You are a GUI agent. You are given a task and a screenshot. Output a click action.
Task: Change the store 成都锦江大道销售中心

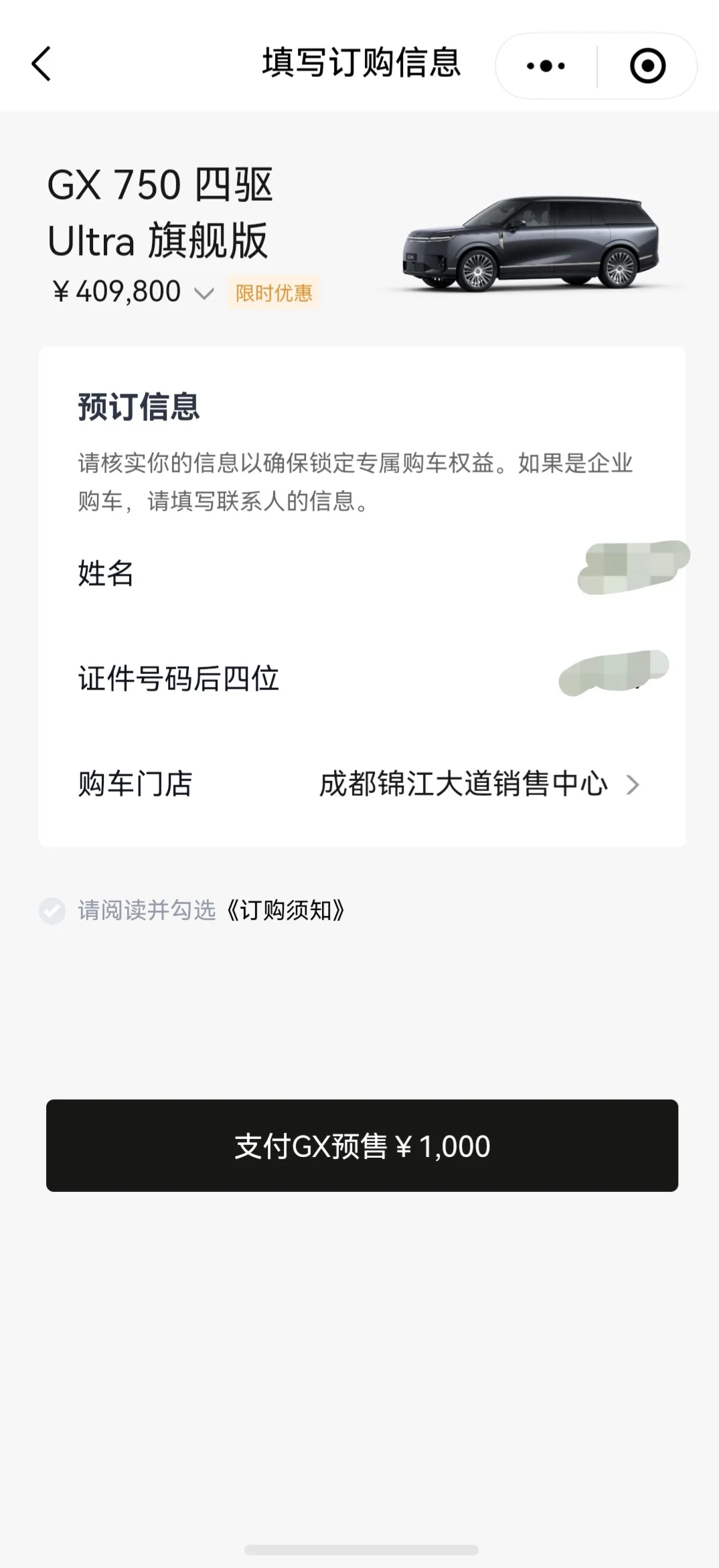point(479,784)
